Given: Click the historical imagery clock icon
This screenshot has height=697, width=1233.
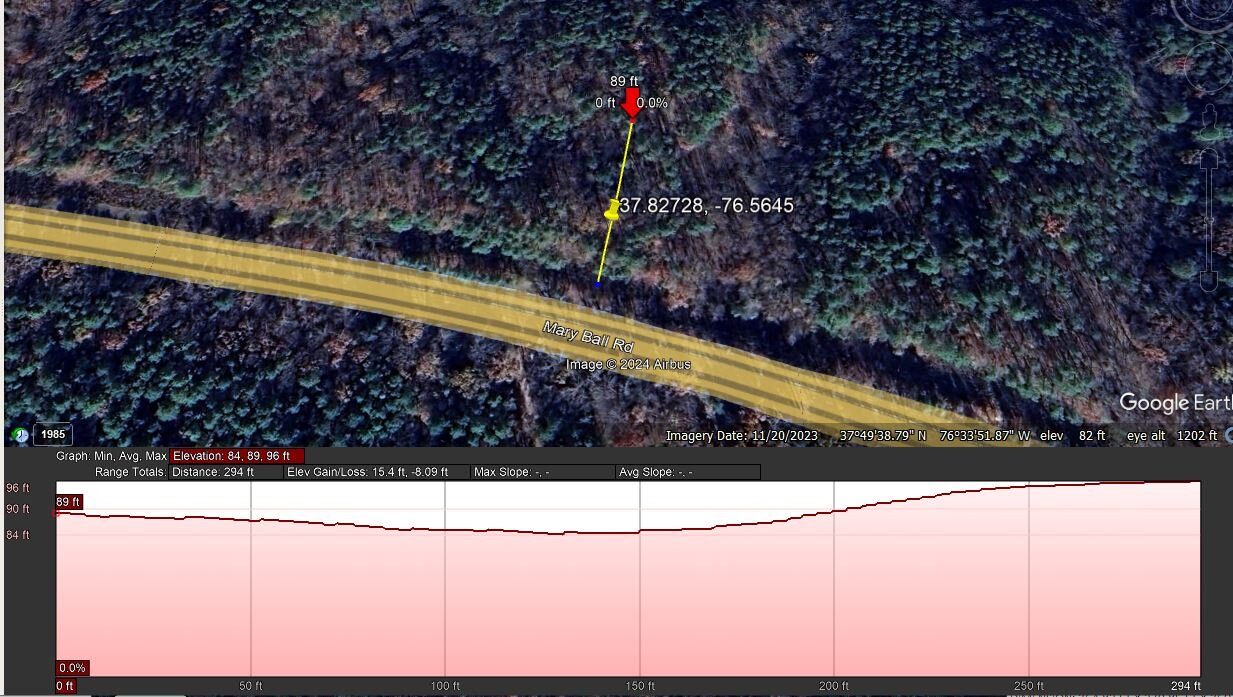Looking at the screenshot, I should pyautogui.click(x=21, y=435).
